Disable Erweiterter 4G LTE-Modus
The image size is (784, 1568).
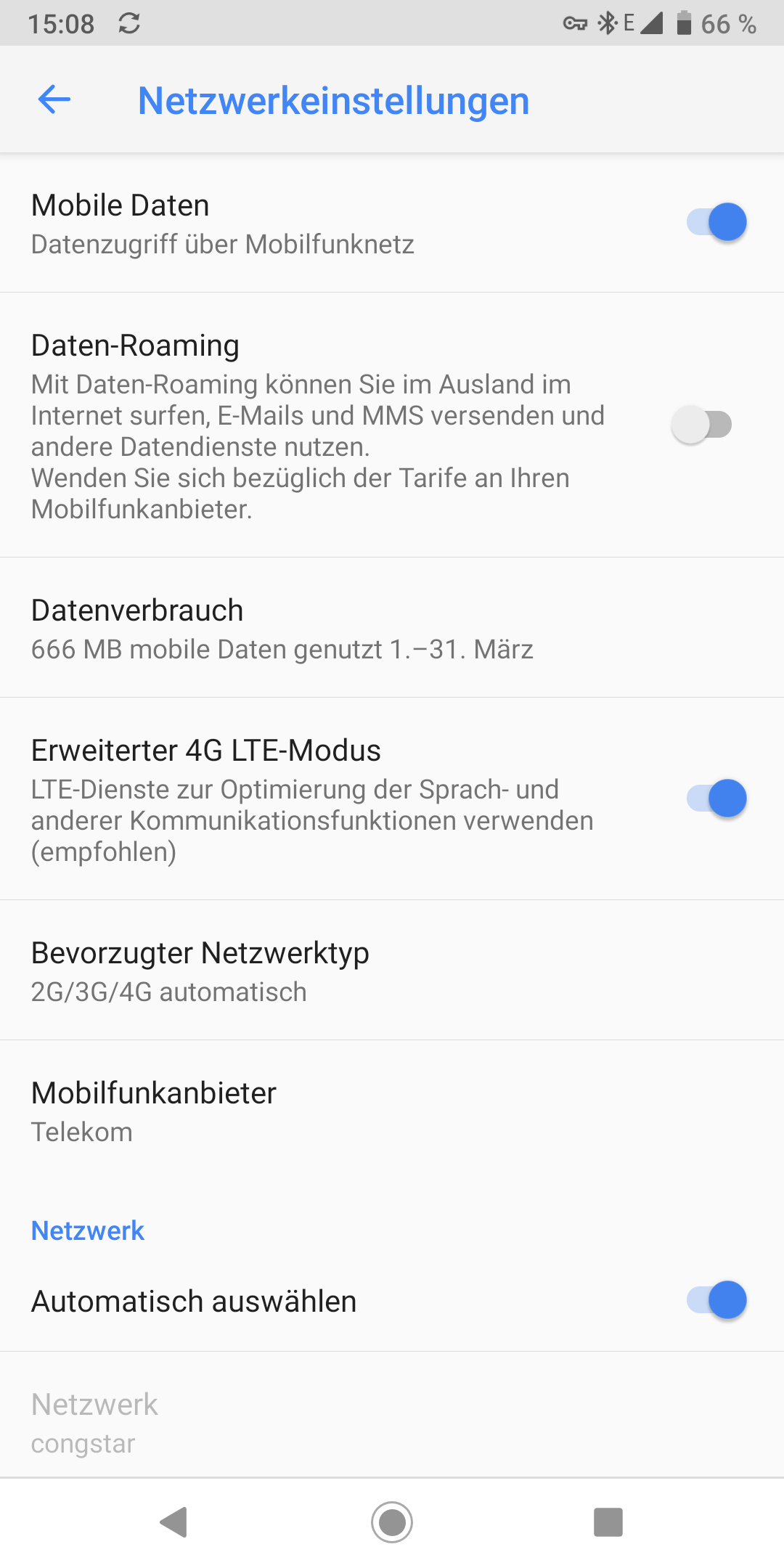coord(716,799)
